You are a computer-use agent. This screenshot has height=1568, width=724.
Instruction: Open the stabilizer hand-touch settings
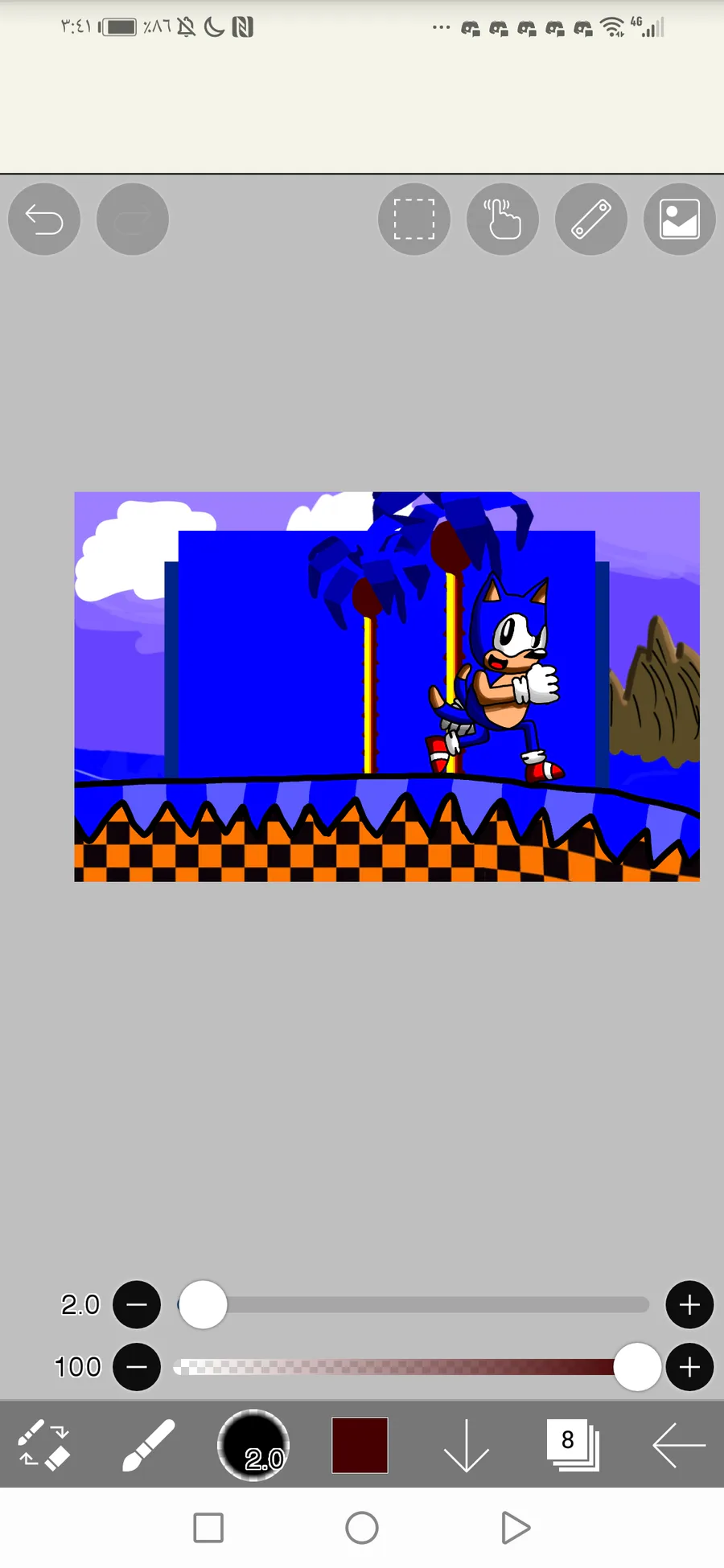[x=503, y=219]
